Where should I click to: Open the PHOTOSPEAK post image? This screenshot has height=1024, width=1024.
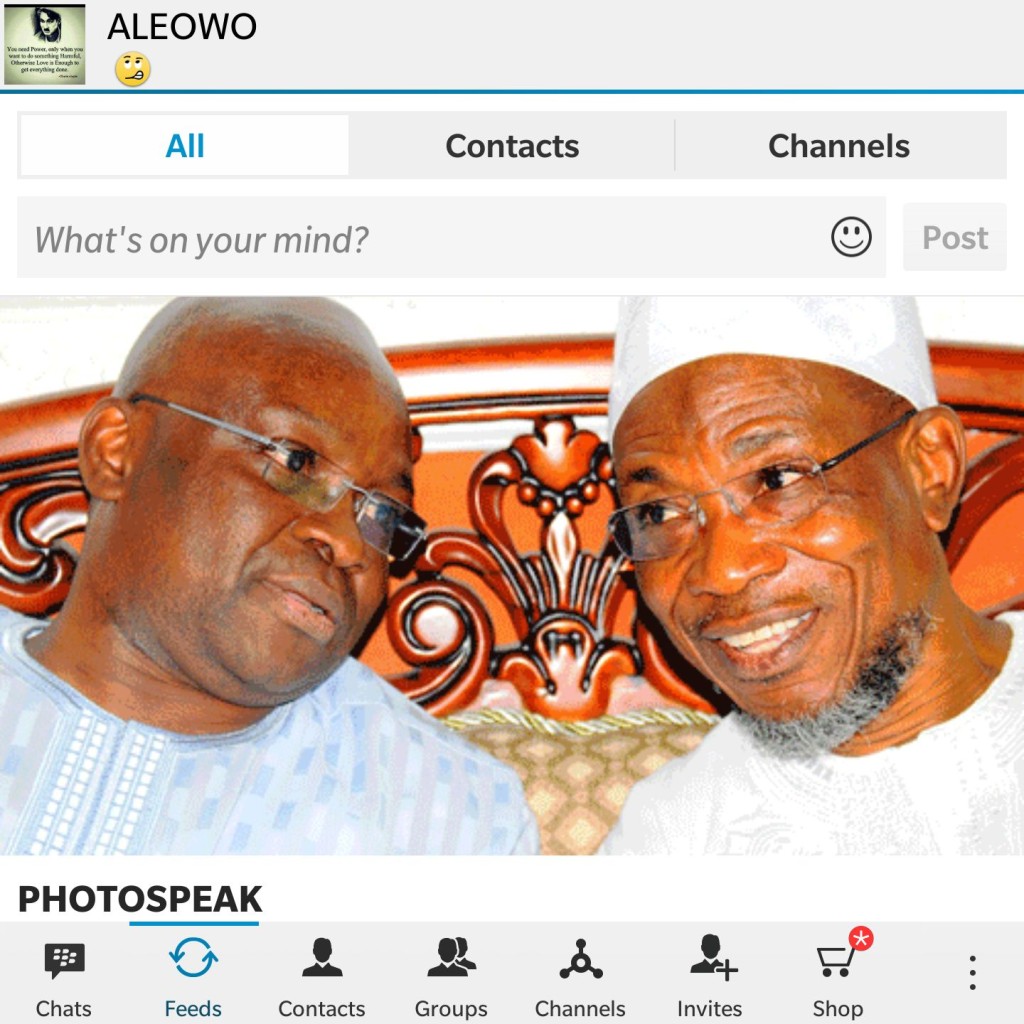512,575
